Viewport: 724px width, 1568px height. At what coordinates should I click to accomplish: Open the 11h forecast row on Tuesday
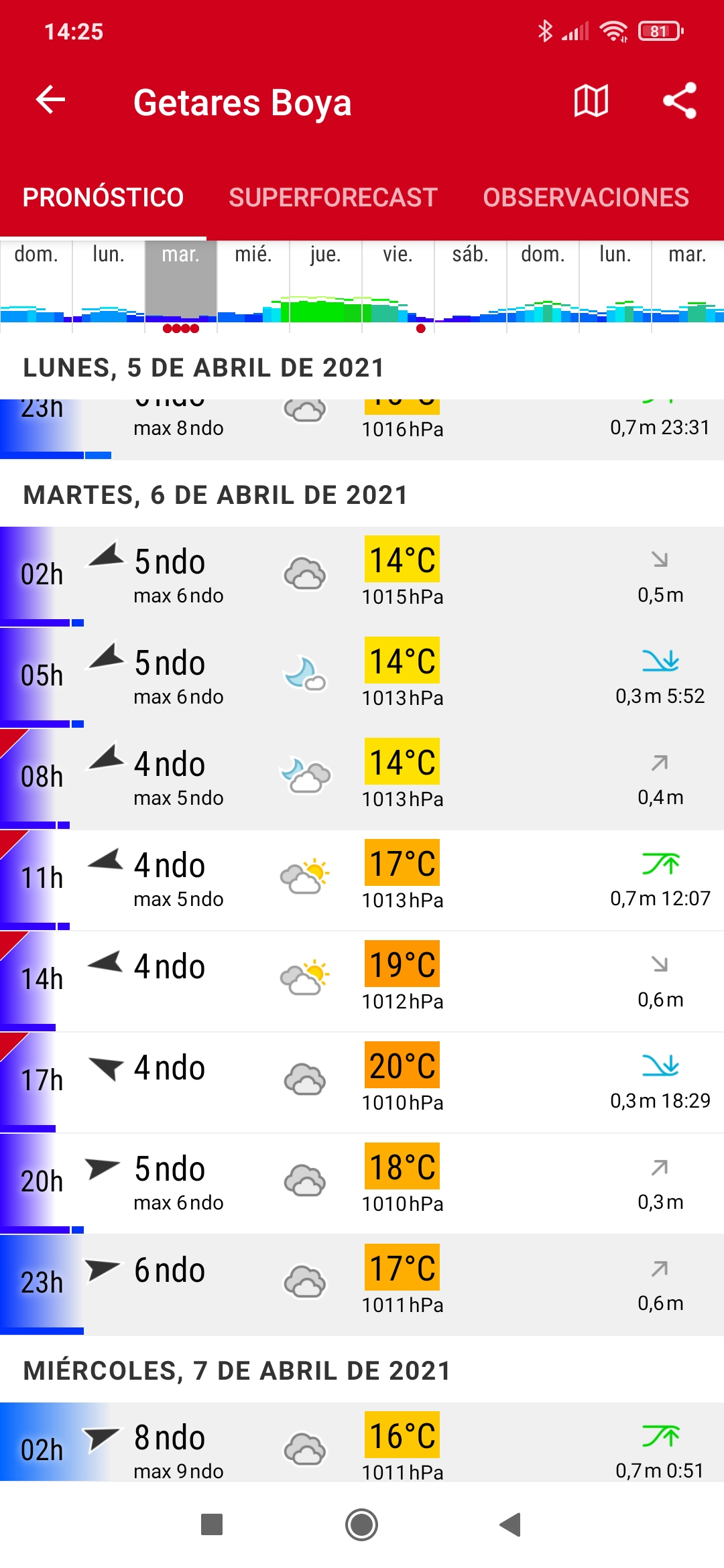tap(362, 880)
